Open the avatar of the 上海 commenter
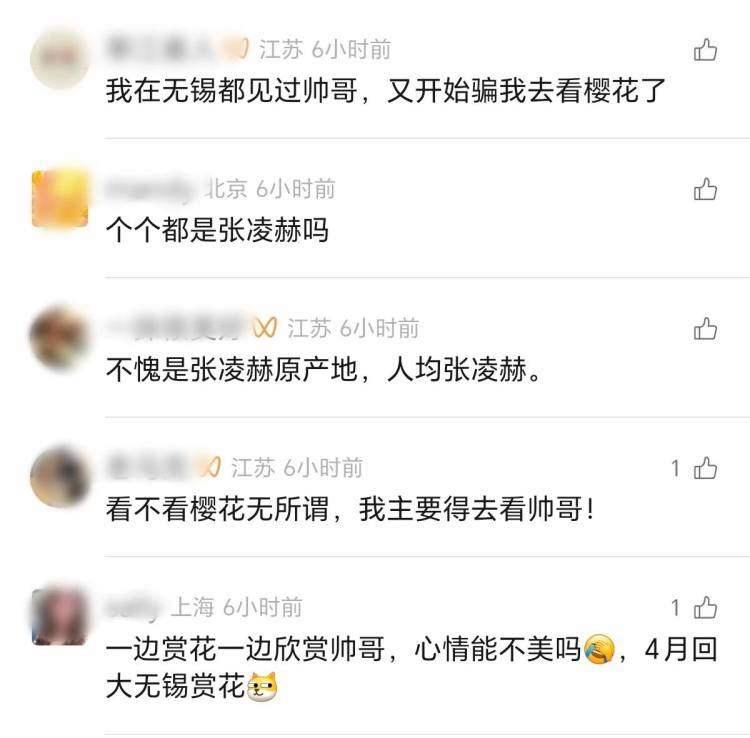750x738 pixels. [x=61, y=617]
